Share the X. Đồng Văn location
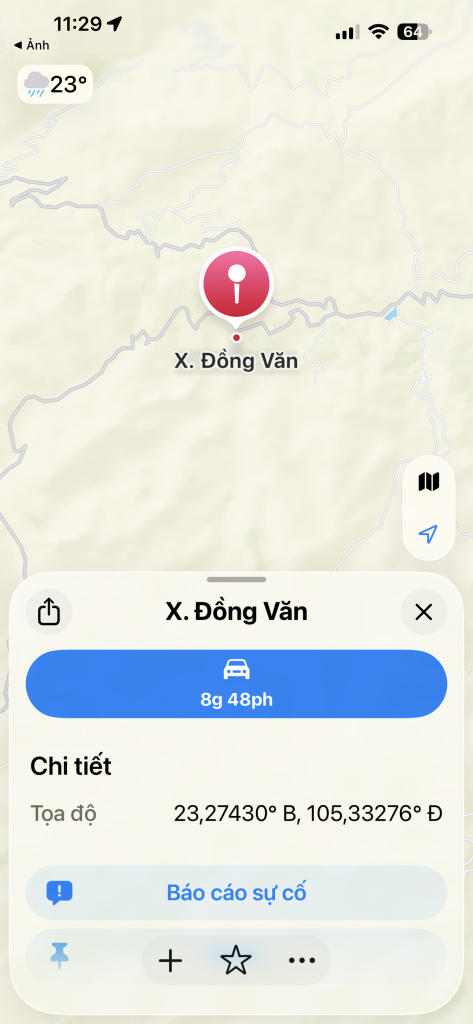 (x=49, y=613)
